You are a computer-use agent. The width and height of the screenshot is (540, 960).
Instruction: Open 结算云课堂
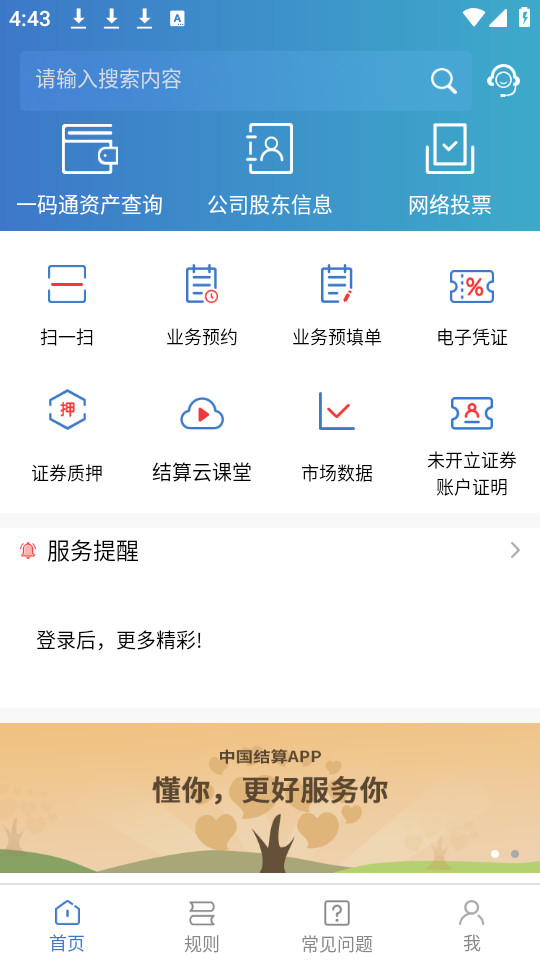[202, 436]
